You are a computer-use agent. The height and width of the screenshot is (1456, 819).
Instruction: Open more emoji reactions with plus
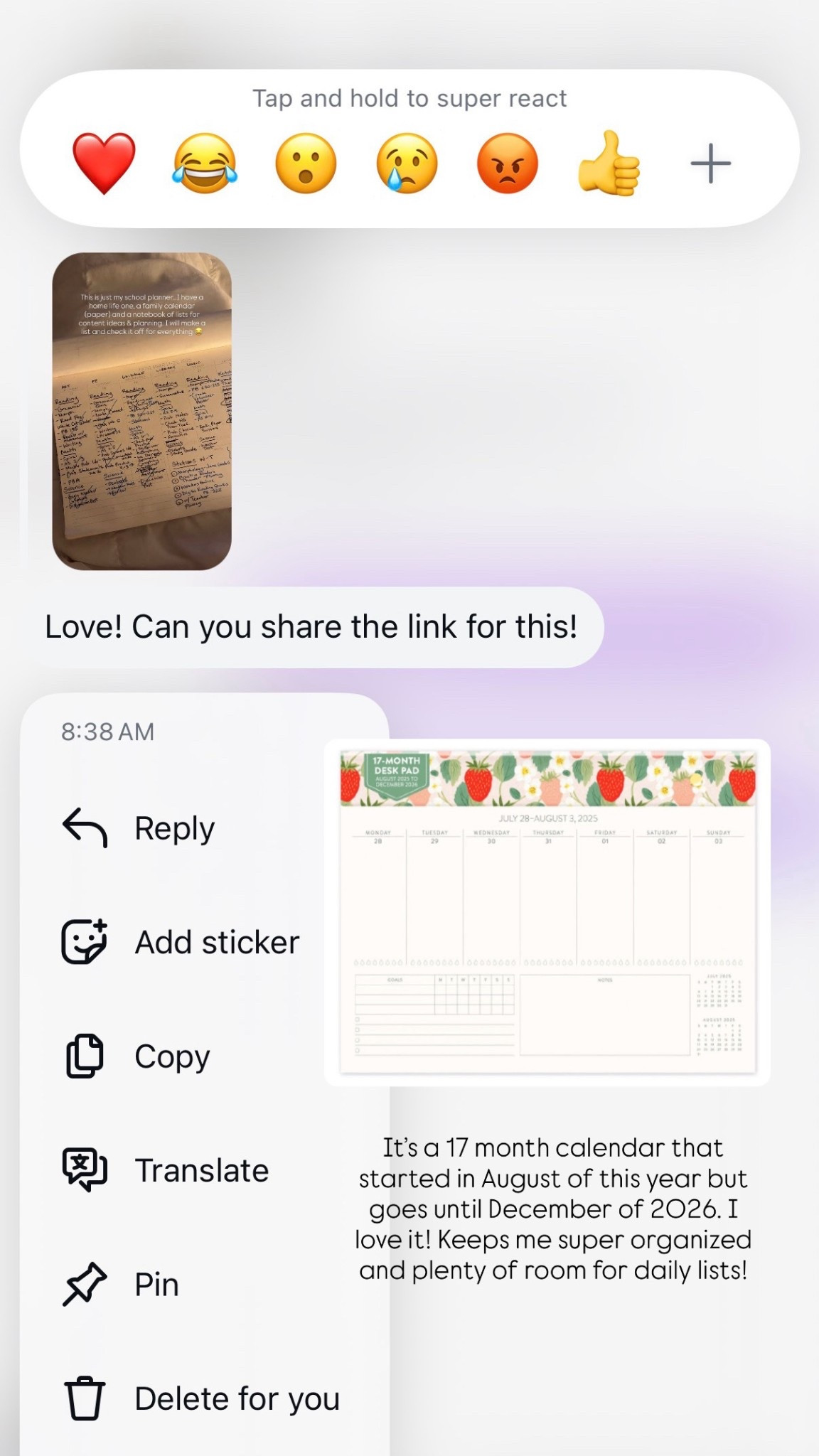pyautogui.click(x=710, y=164)
